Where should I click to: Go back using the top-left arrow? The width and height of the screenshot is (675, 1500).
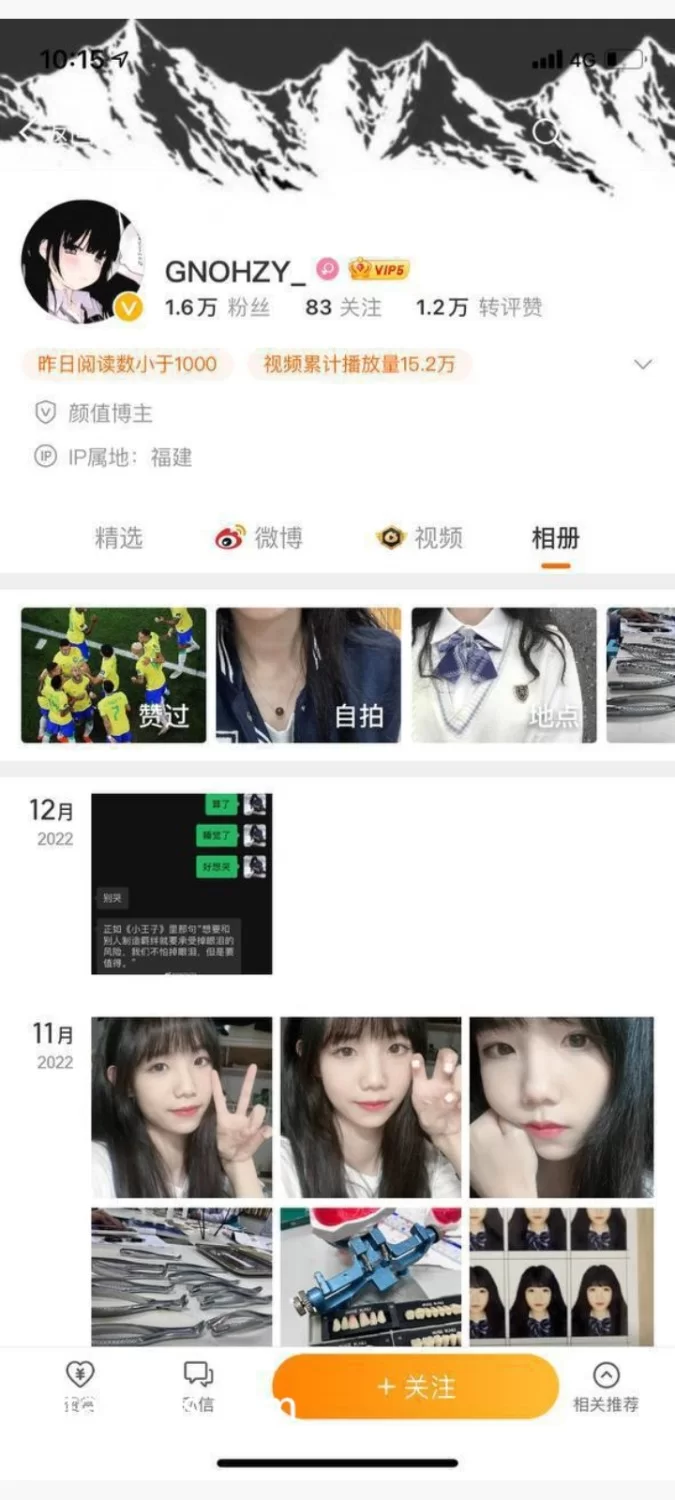[30, 131]
